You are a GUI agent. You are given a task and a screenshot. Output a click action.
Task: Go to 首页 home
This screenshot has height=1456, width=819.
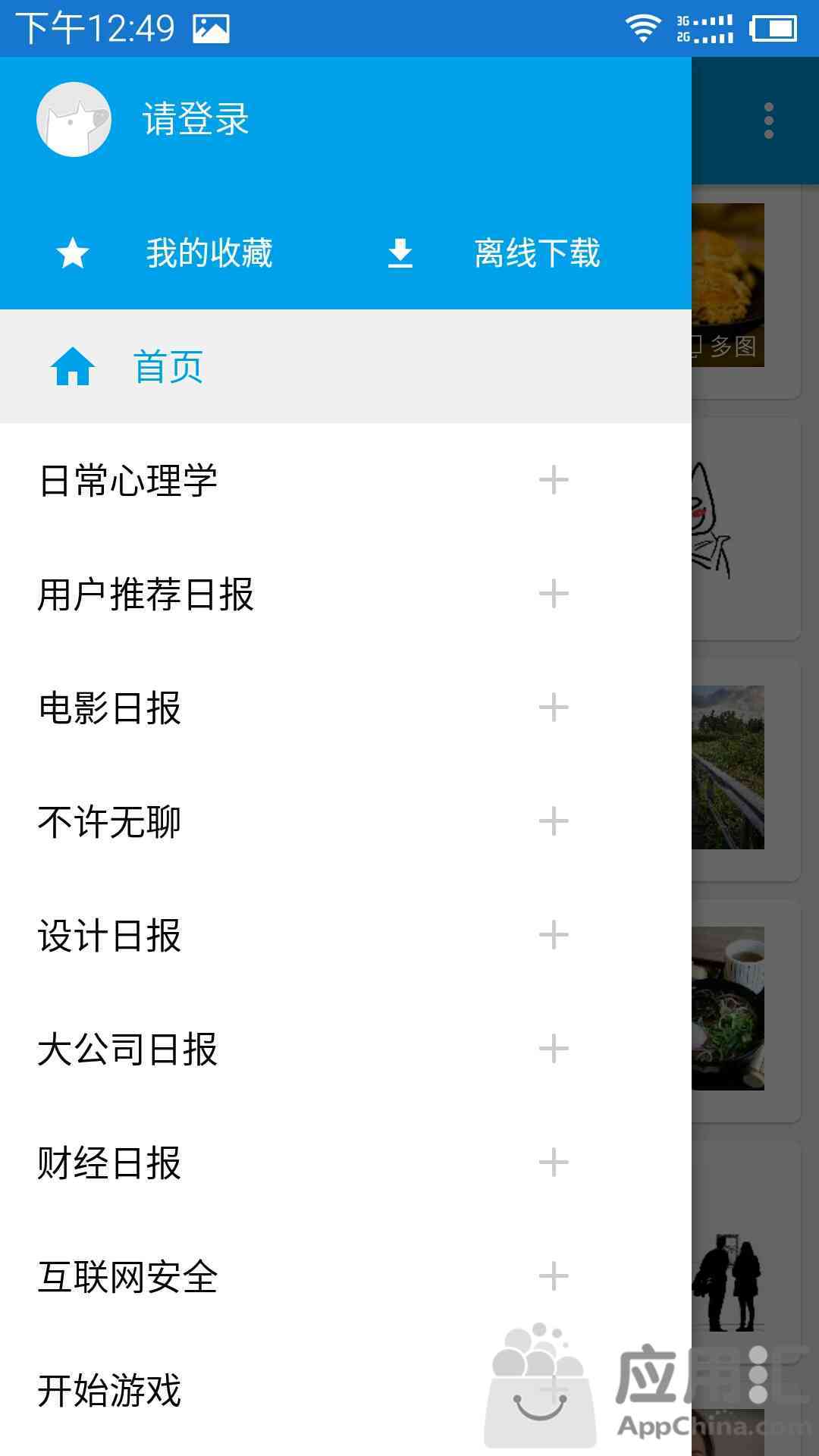[168, 367]
